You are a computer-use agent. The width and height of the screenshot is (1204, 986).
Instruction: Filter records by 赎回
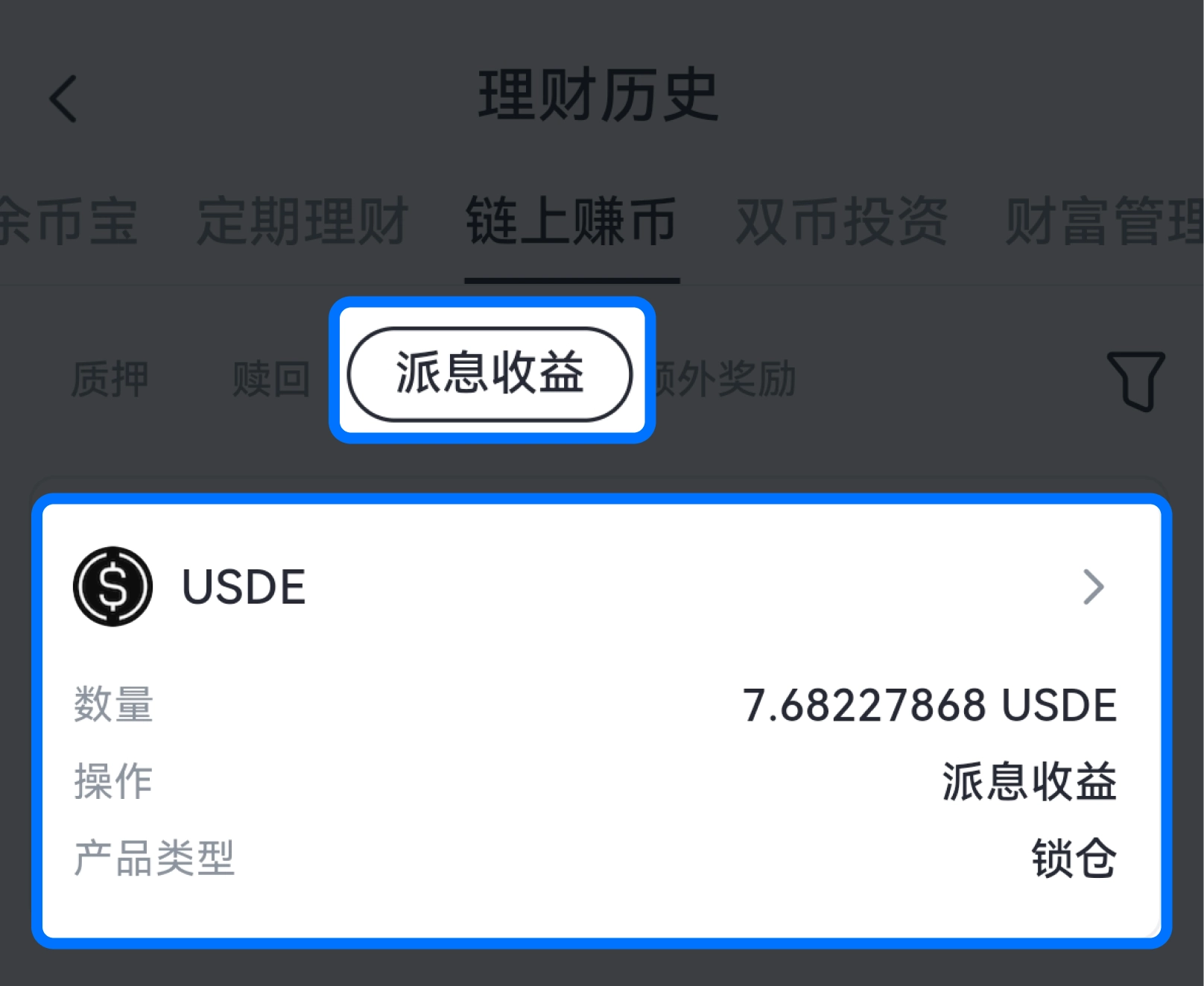[271, 379]
